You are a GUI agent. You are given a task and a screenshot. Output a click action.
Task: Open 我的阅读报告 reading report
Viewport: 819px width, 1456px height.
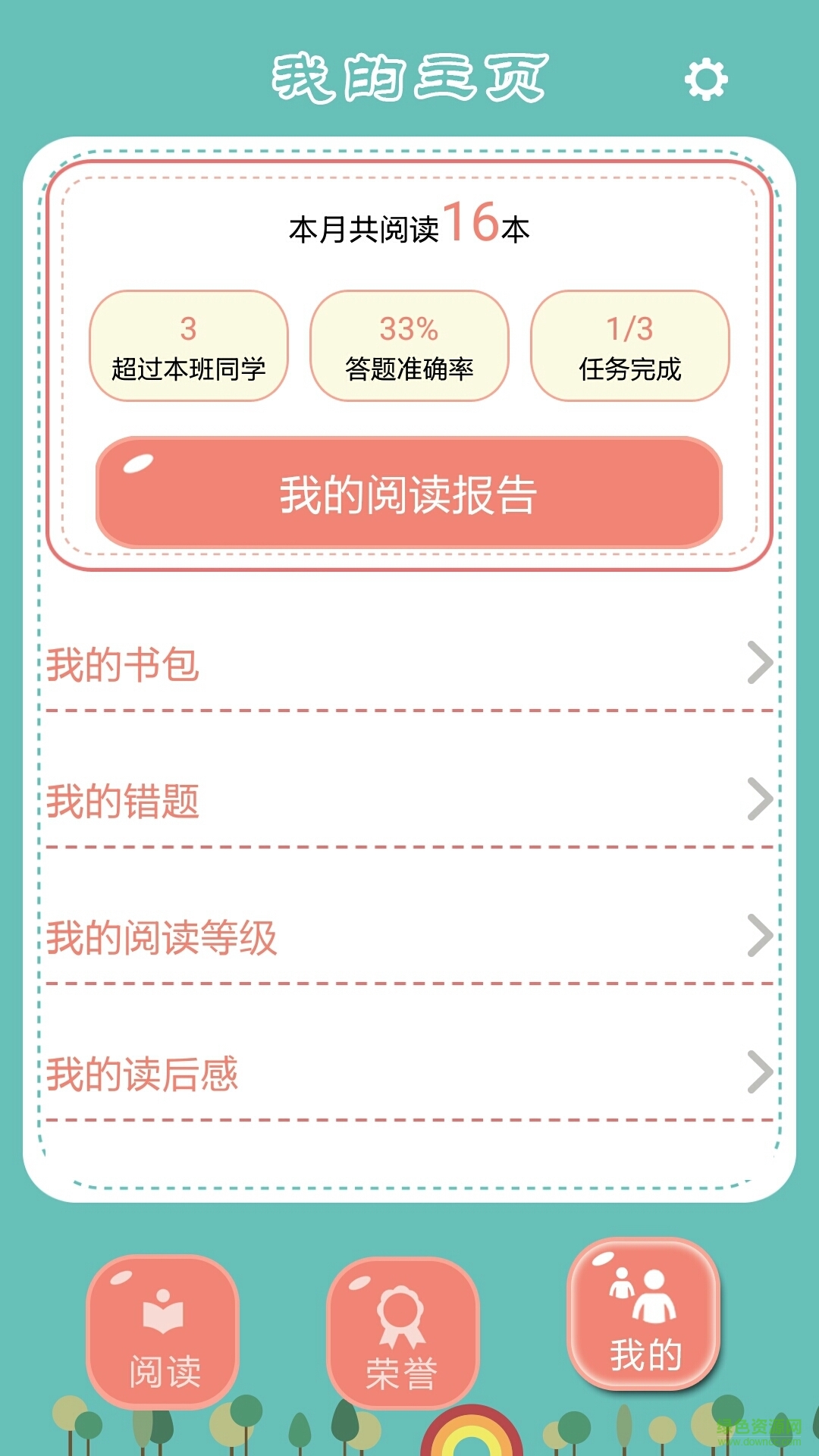click(x=409, y=494)
